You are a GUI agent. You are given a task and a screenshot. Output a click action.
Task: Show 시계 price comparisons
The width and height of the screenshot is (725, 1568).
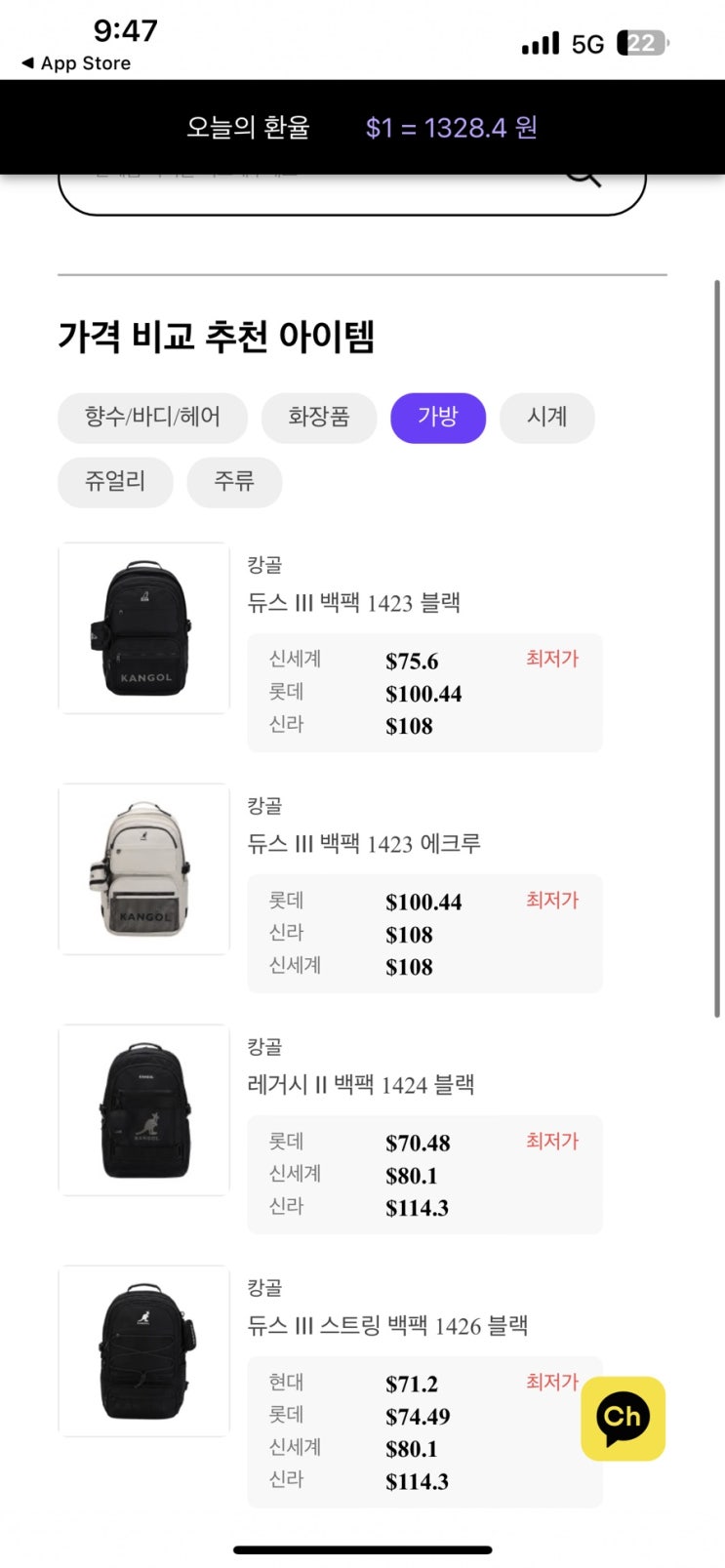546,418
